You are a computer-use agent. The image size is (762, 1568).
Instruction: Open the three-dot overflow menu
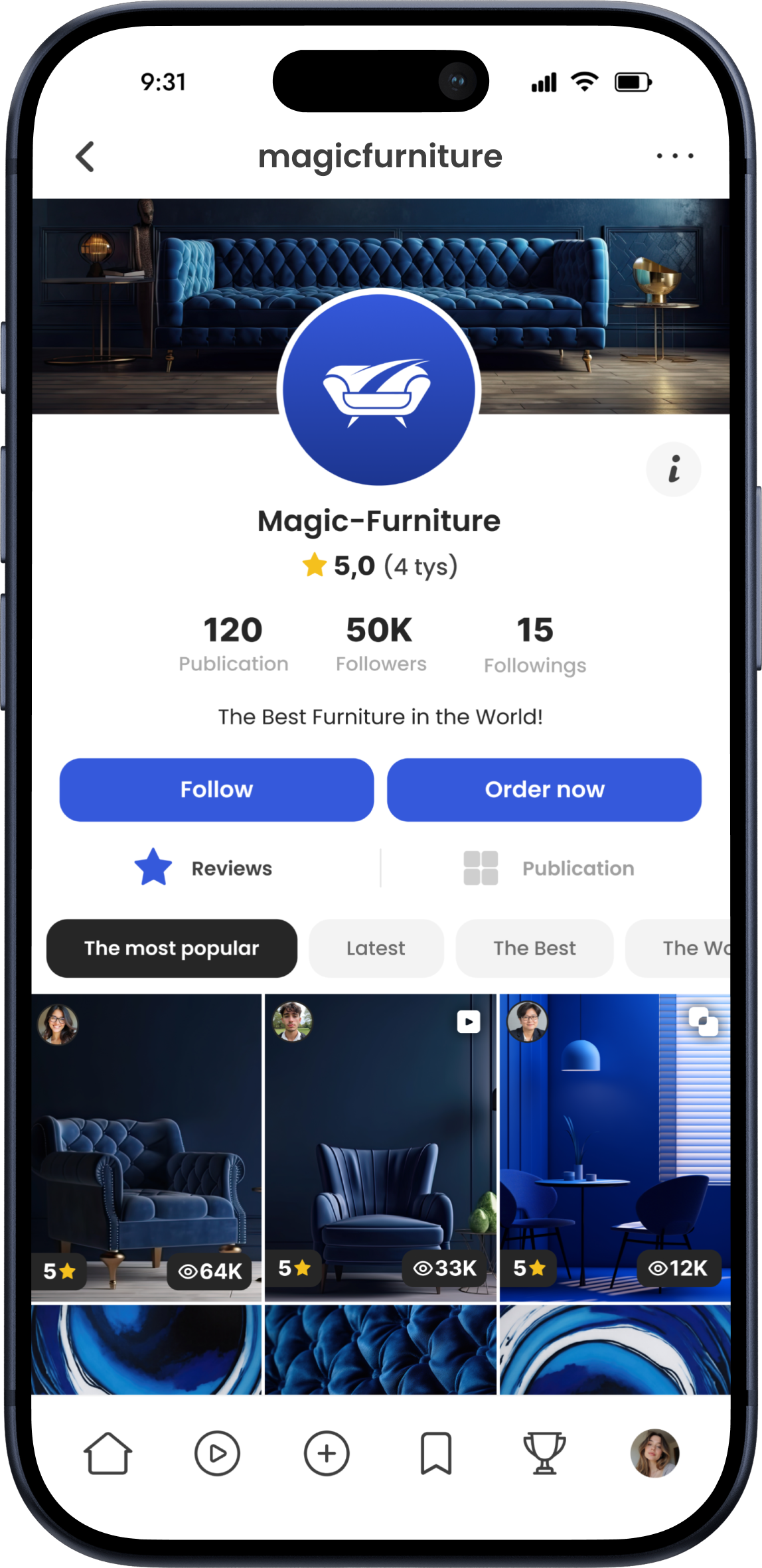pyautogui.click(x=674, y=156)
